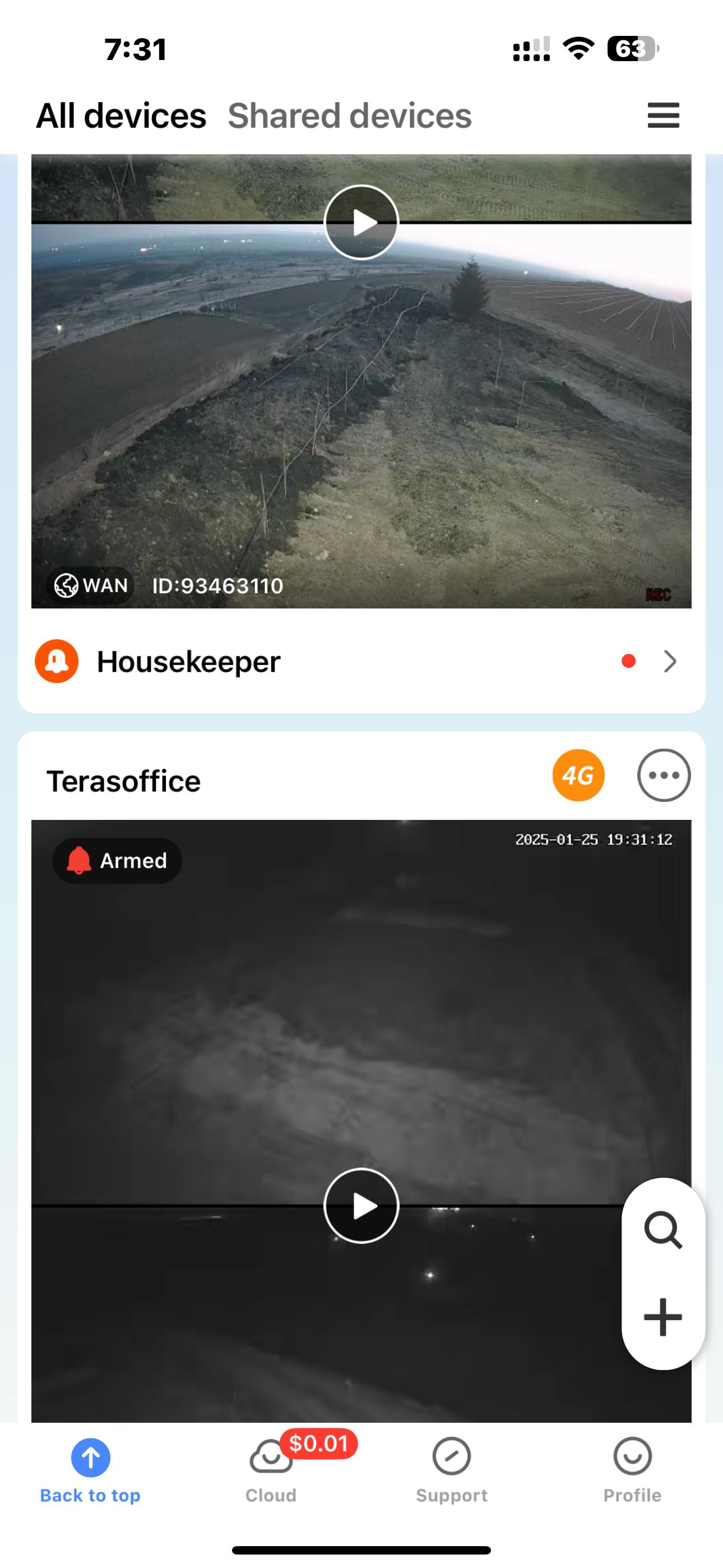Viewport: 723px width, 1568px height.
Task: Select the All devices tab
Action: coord(121,116)
